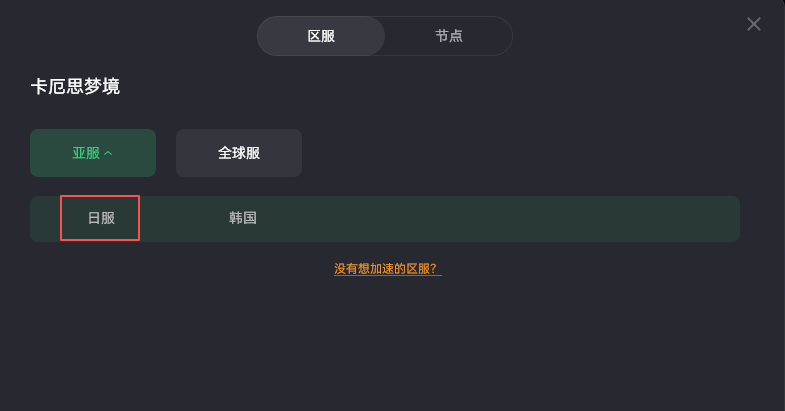Select the 全球服 server group
This screenshot has height=411, width=785.
pyautogui.click(x=239, y=153)
